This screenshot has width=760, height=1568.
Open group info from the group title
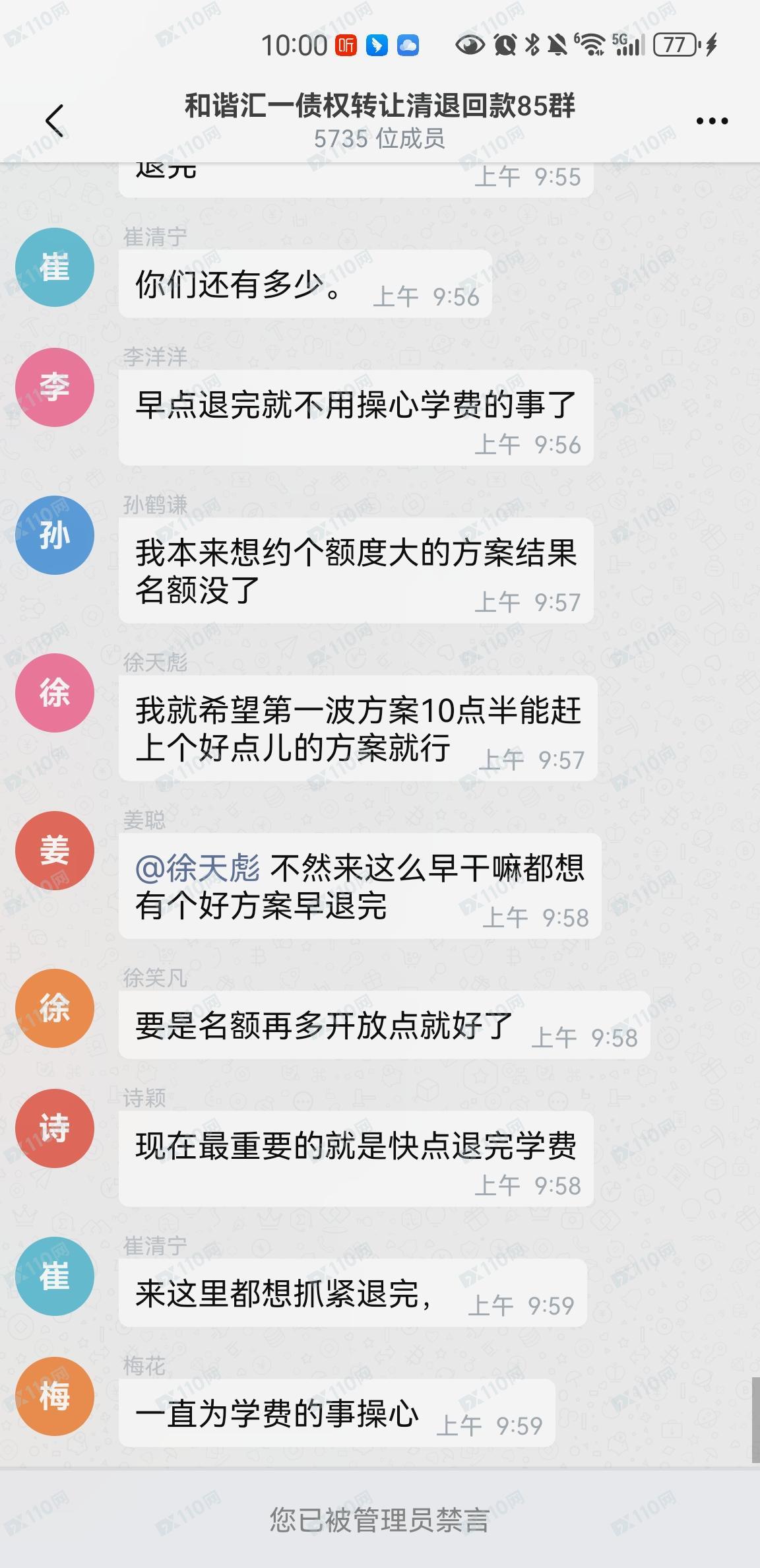click(x=379, y=106)
